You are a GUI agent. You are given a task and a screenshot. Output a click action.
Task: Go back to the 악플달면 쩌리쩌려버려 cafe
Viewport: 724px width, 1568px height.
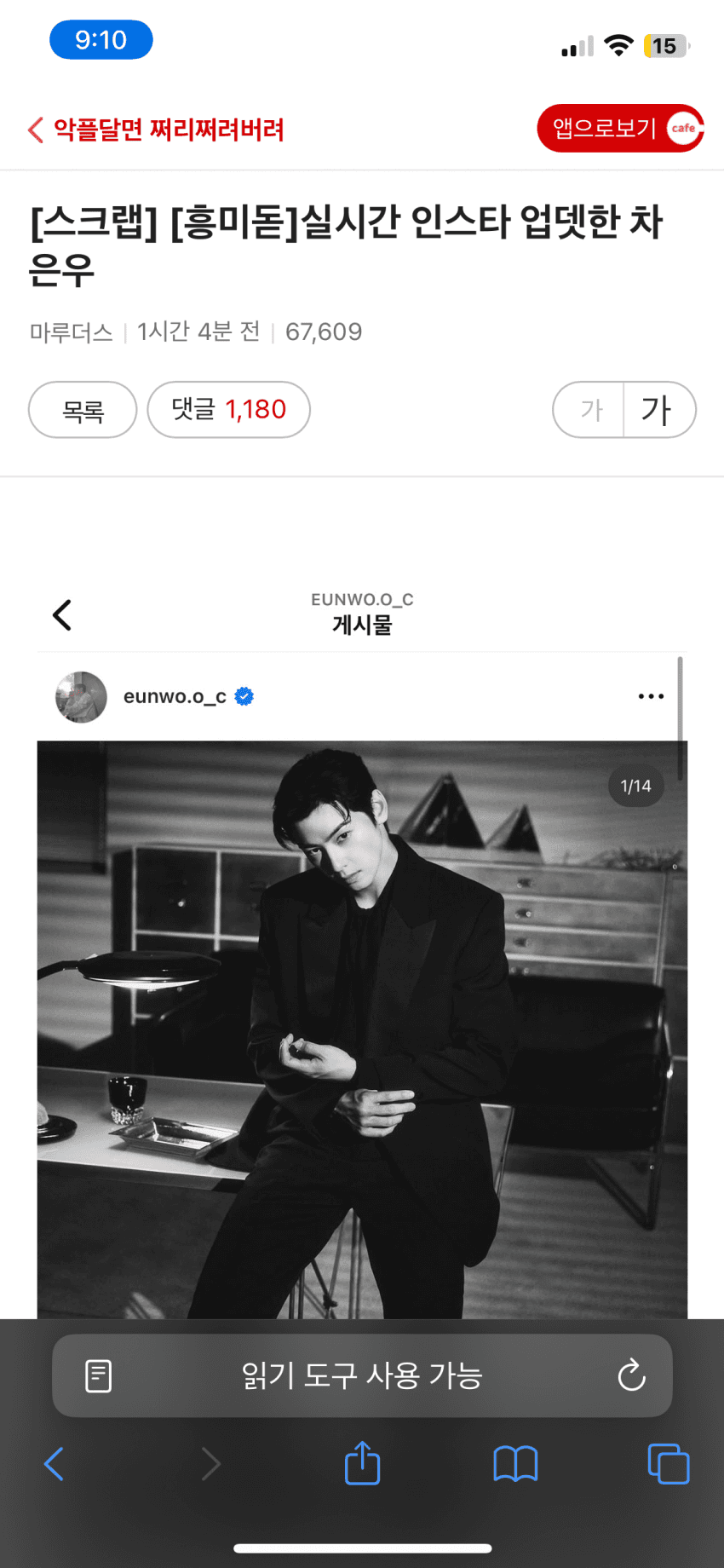pyautogui.click(x=158, y=130)
